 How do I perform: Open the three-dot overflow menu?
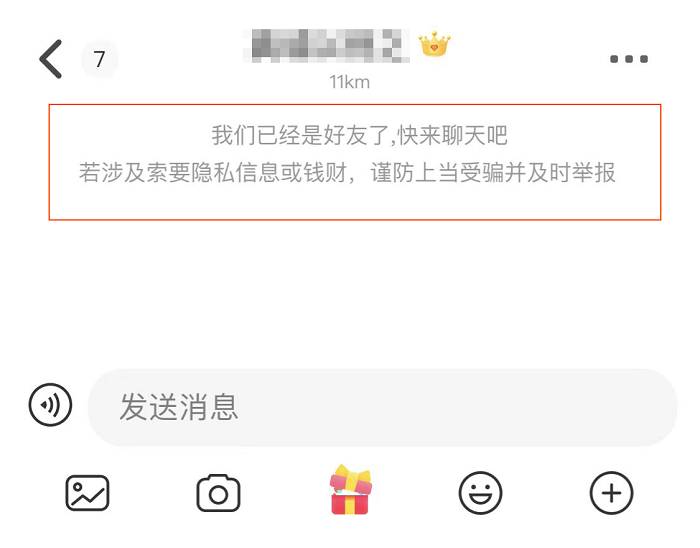pos(629,59)
